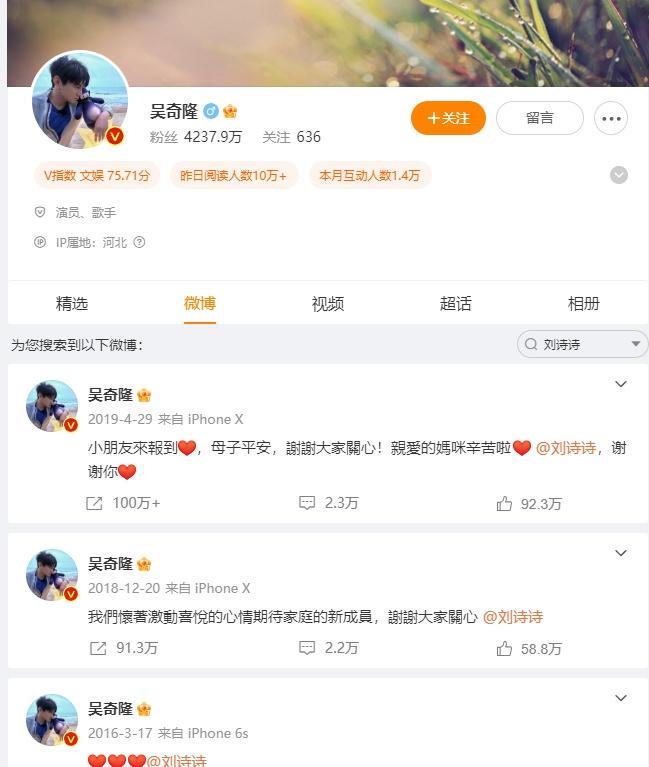This screenshot has height=767, width=649.
Task: Follow 吴奇隆 with the 关注 button
Action: 448,118
